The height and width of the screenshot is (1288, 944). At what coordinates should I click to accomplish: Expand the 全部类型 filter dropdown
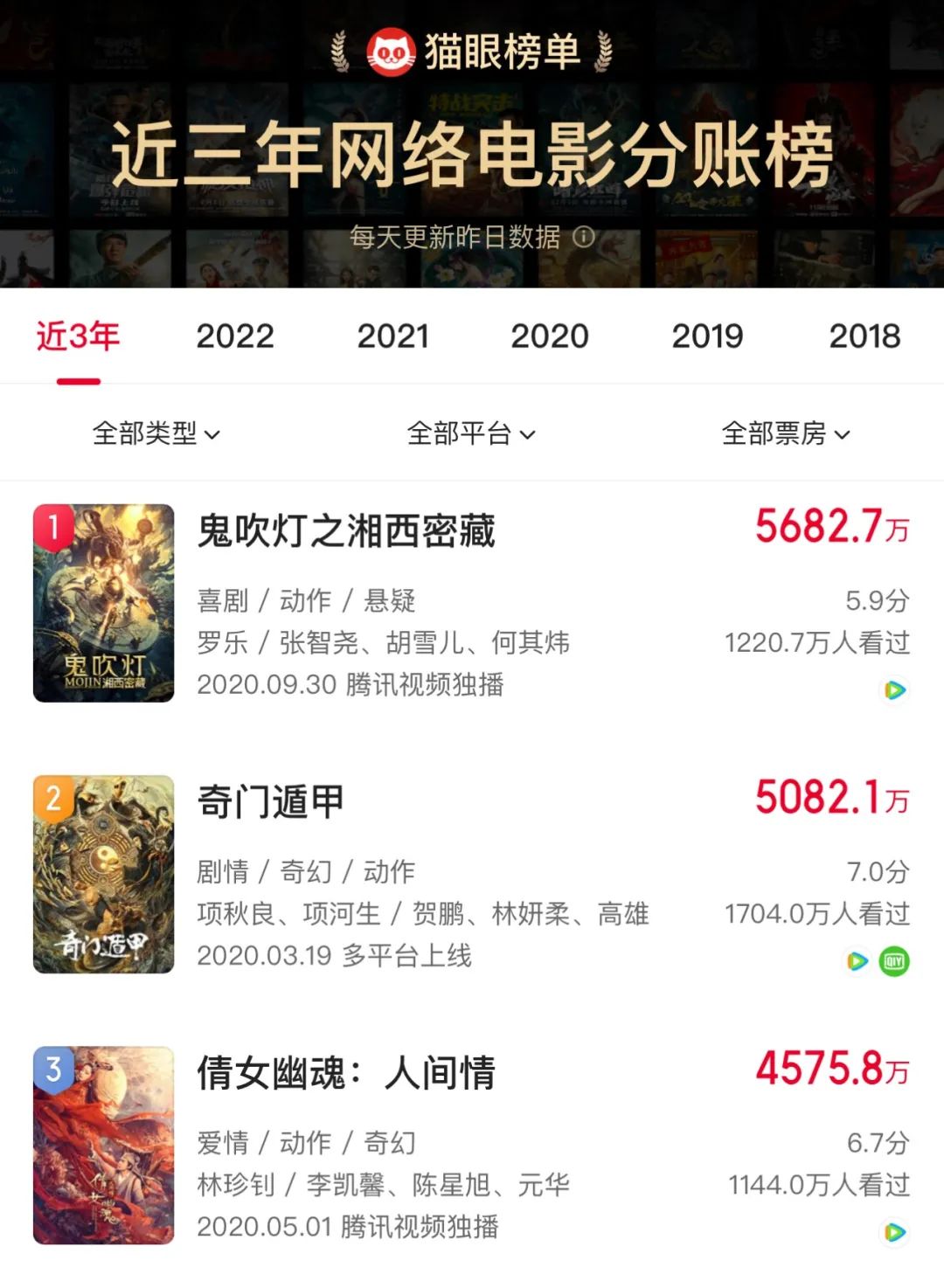pos(156,433)
